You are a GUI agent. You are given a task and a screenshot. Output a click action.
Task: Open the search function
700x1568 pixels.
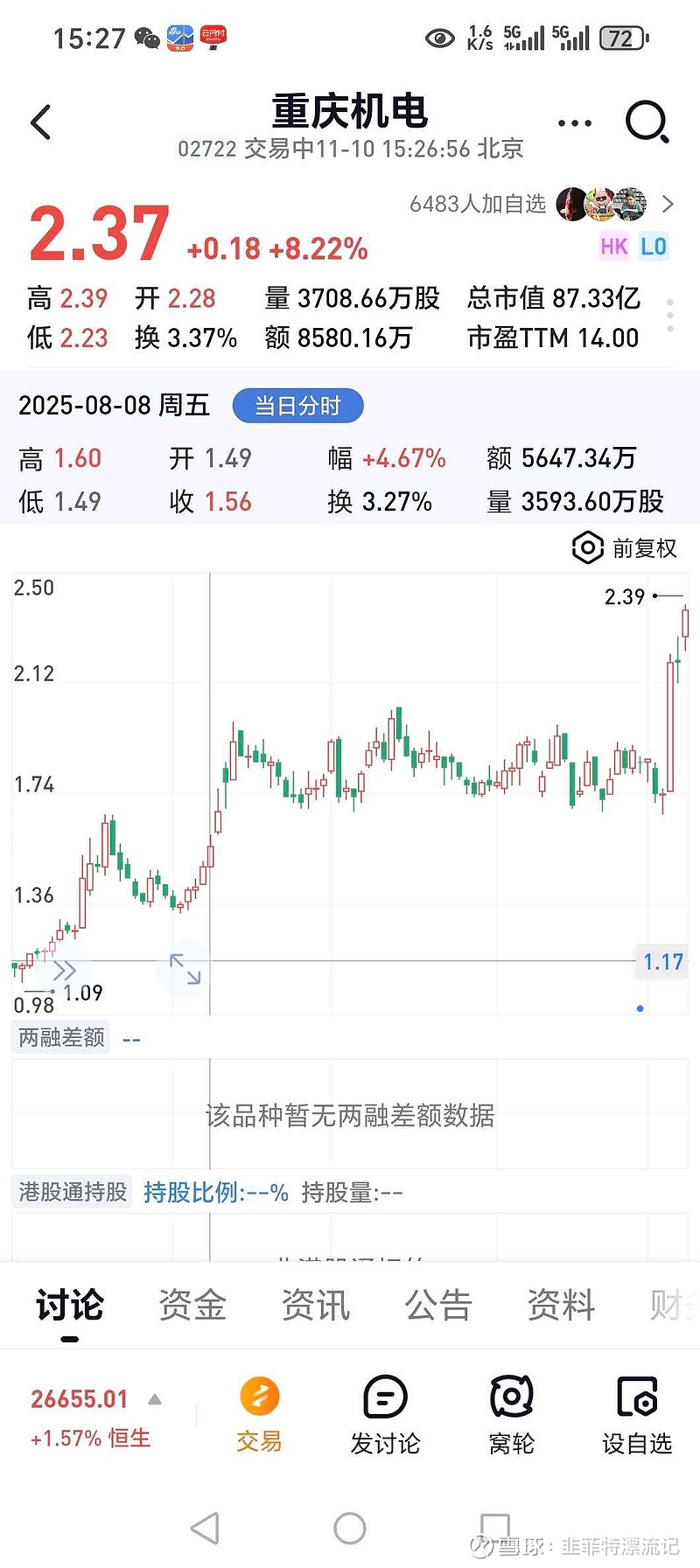pos(646,122)
